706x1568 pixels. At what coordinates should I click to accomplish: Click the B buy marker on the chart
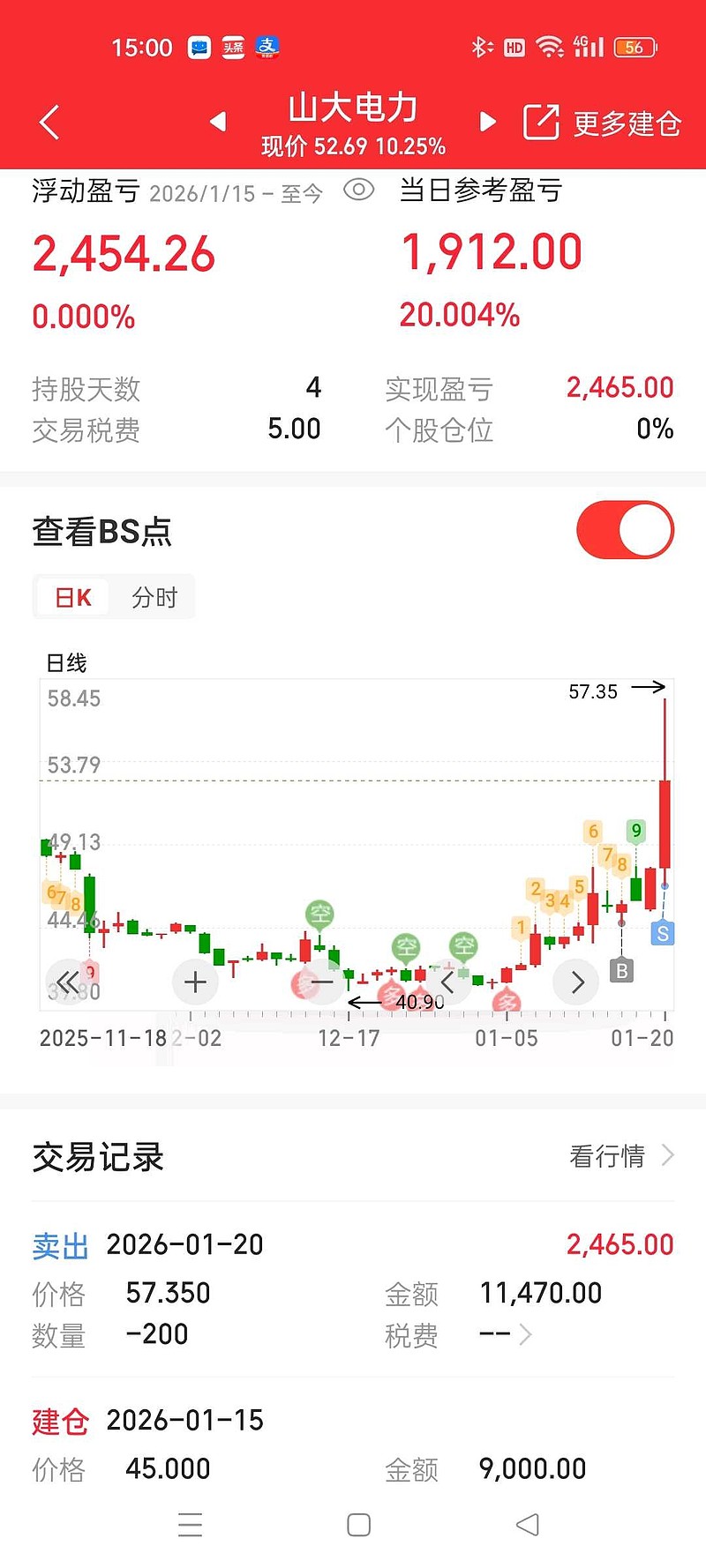623,970
